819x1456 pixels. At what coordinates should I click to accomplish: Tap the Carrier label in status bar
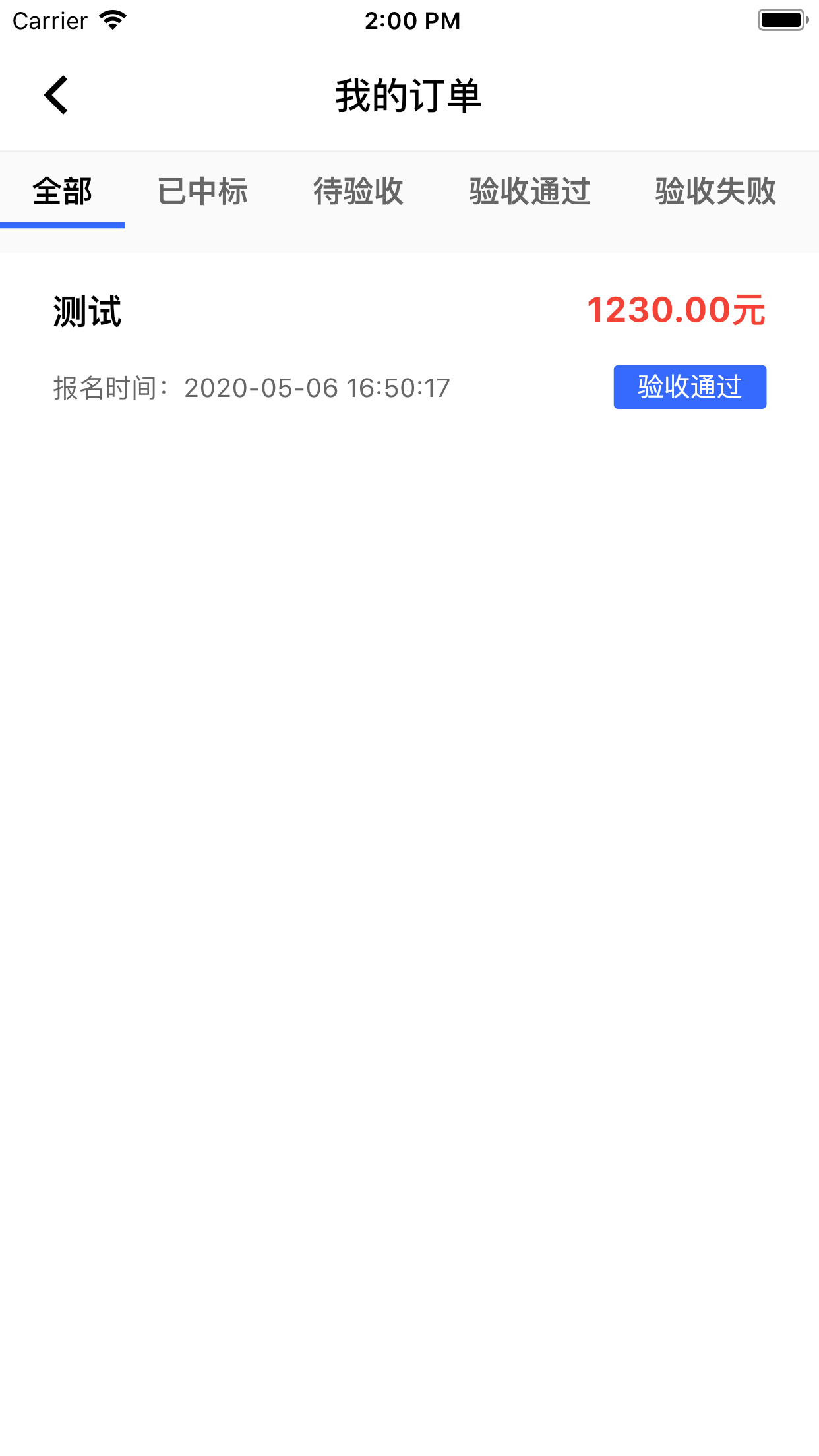point(49,20)
